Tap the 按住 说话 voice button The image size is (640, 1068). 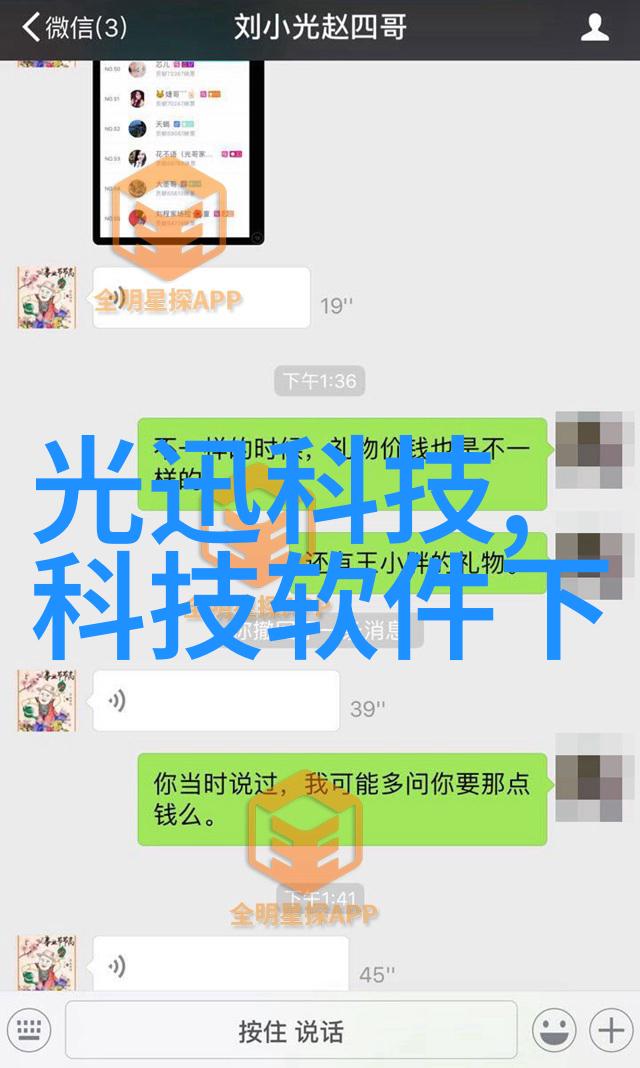tap(291, 1030)
